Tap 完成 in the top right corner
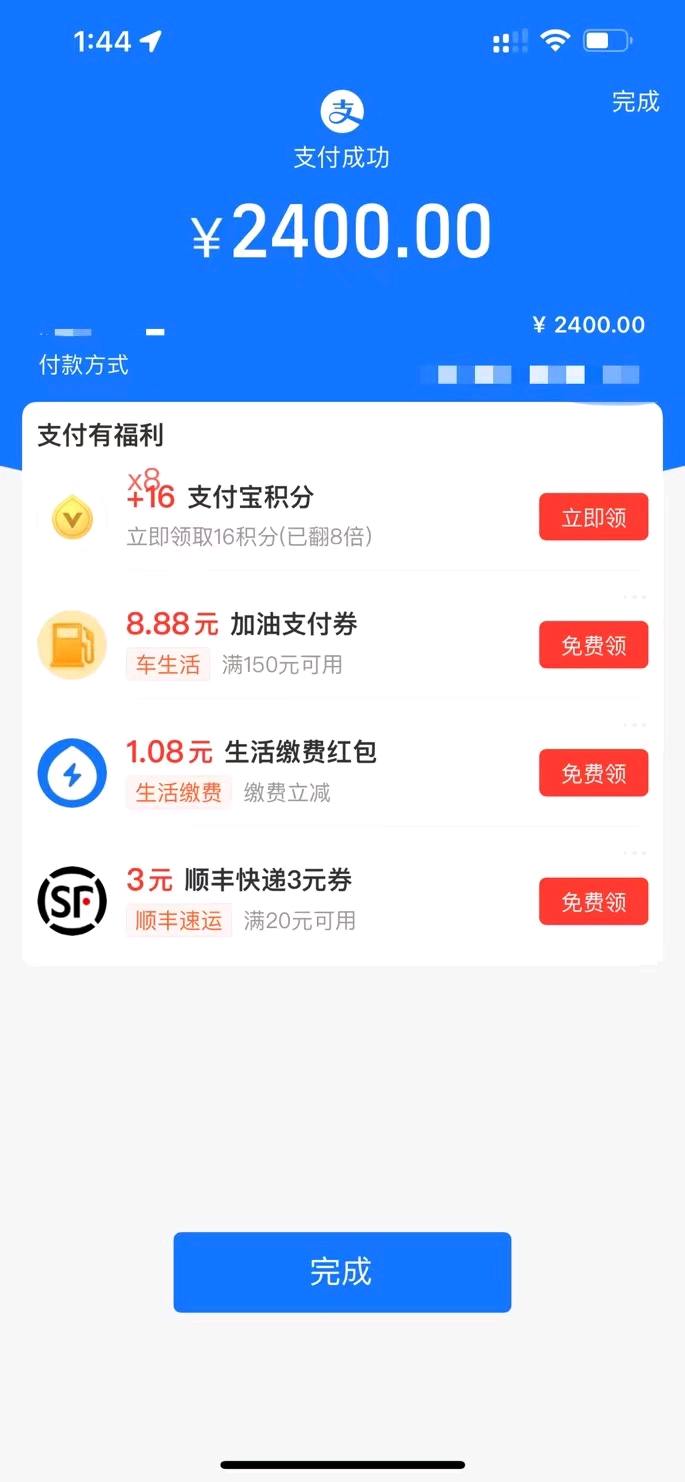 pos(635,102)
